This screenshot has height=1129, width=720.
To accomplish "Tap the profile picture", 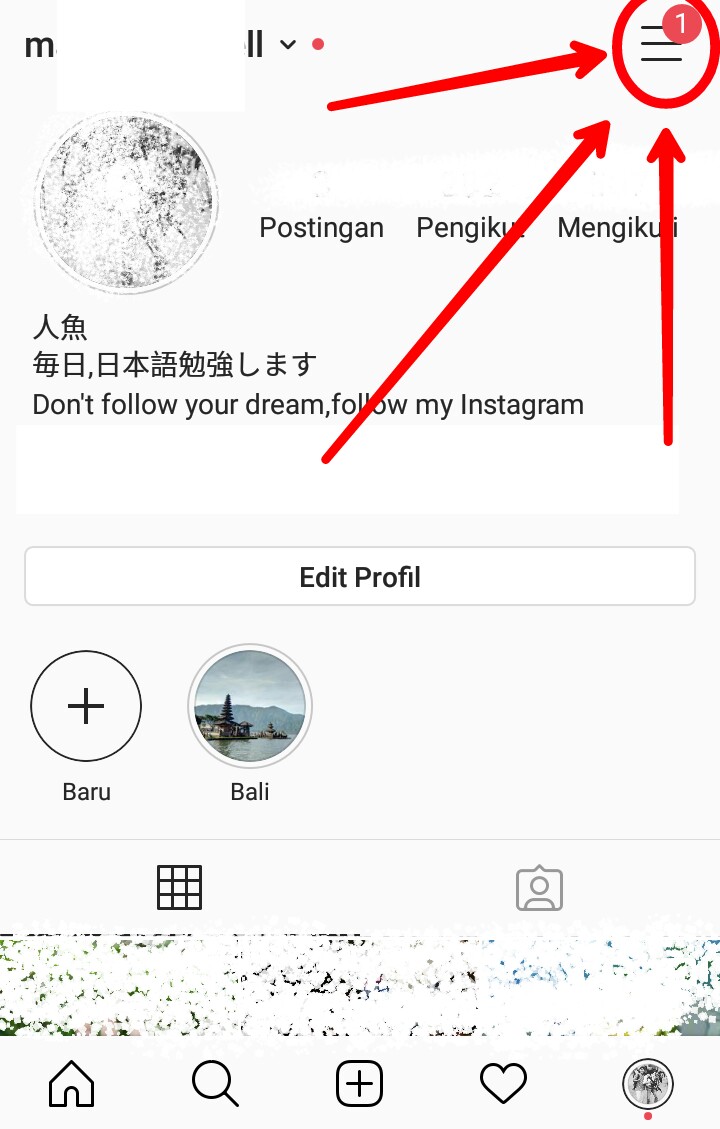I will (126, 202).
